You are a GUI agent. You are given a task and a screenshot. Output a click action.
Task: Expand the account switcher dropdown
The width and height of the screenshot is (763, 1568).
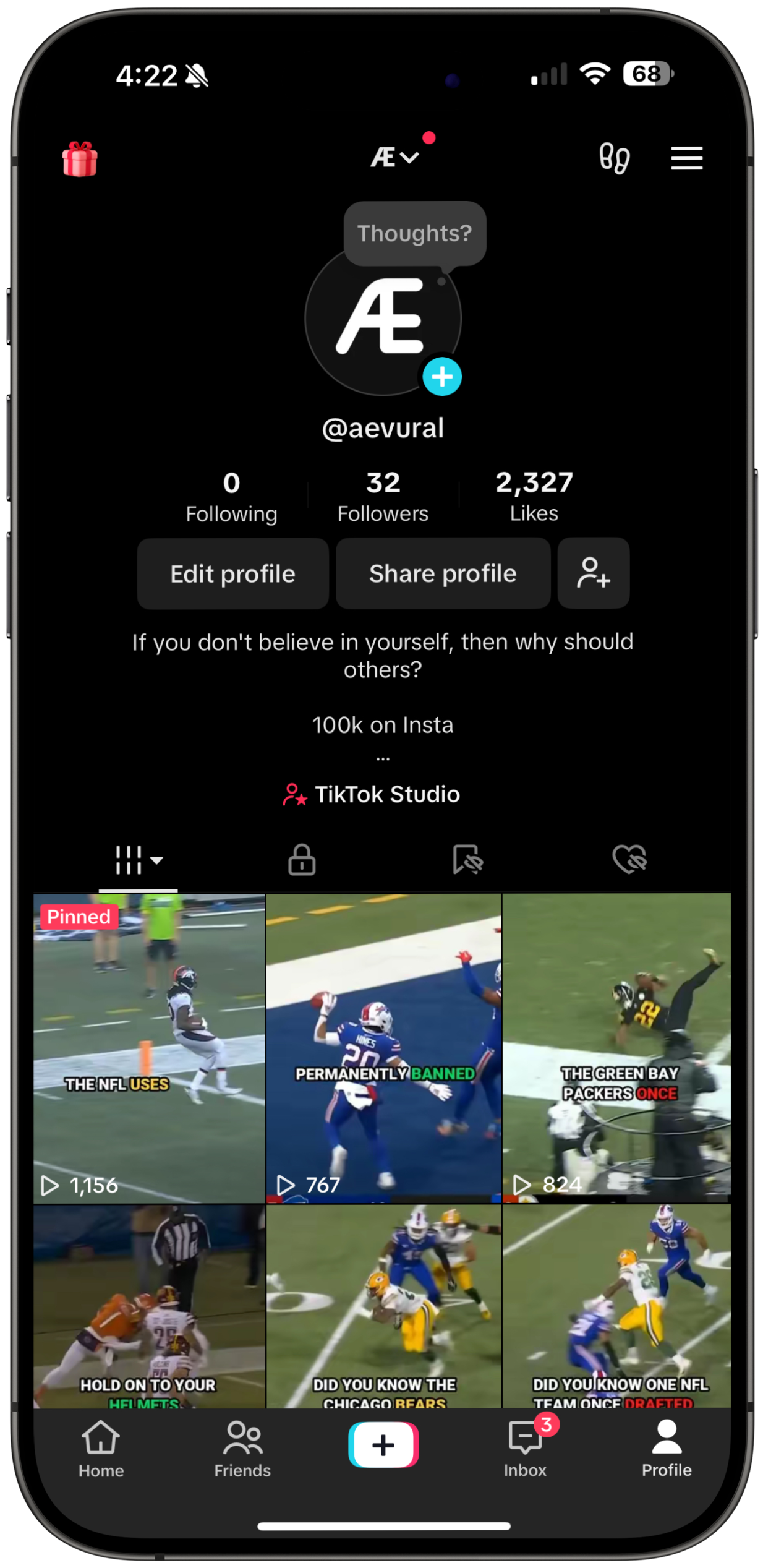coord(394,157)
